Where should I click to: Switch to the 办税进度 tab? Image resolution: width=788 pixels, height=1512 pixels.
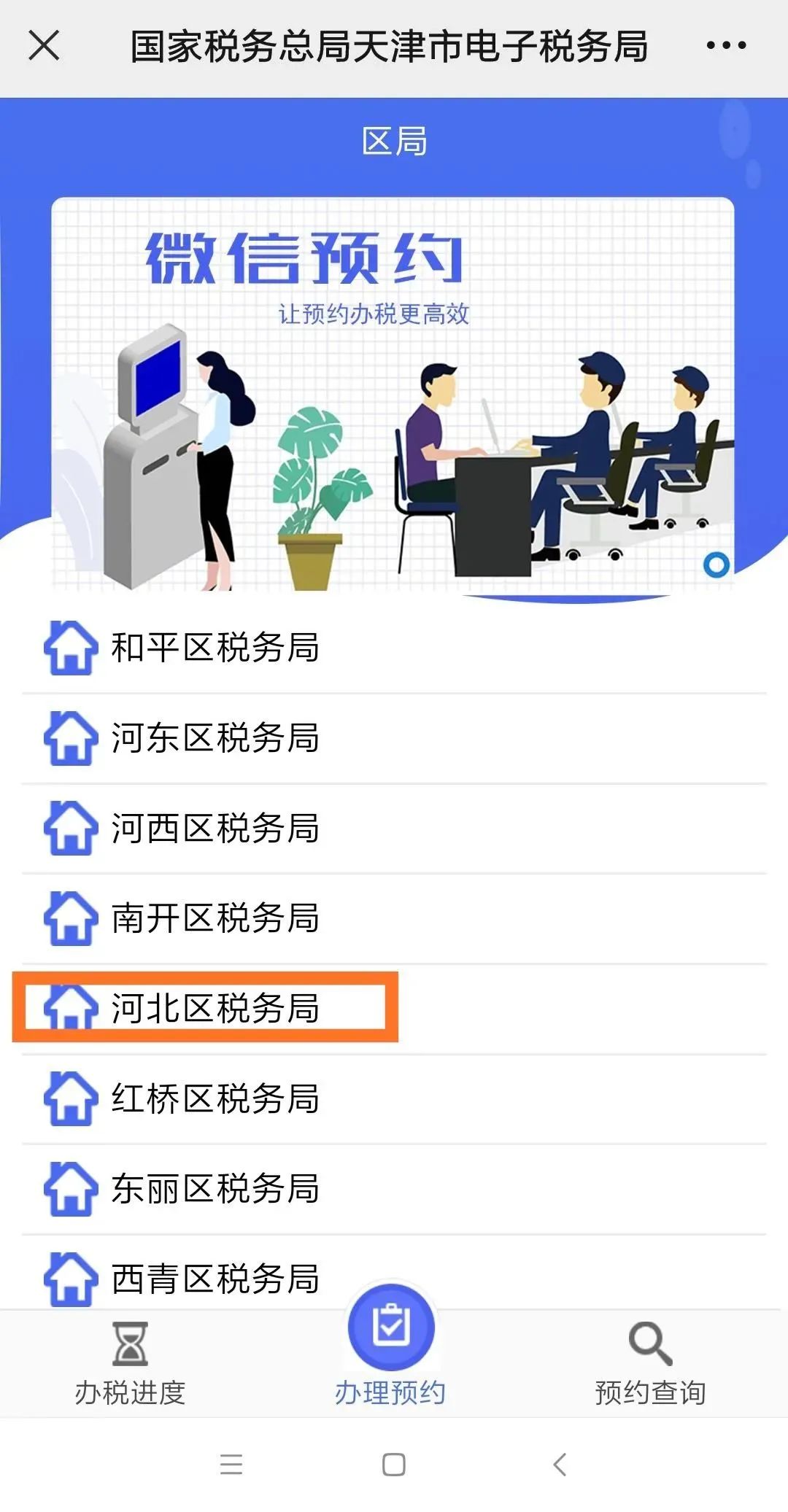click(131, 1364)
